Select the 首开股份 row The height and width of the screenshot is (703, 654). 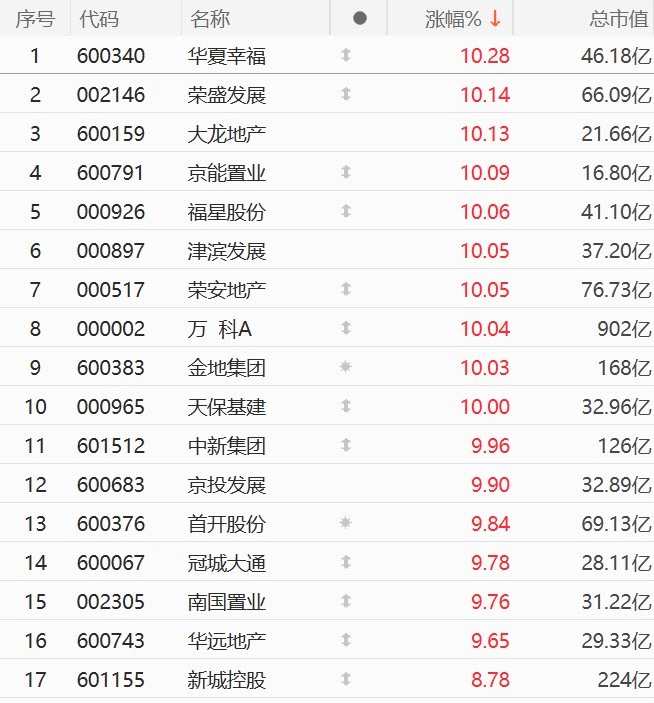coord(226,524)
